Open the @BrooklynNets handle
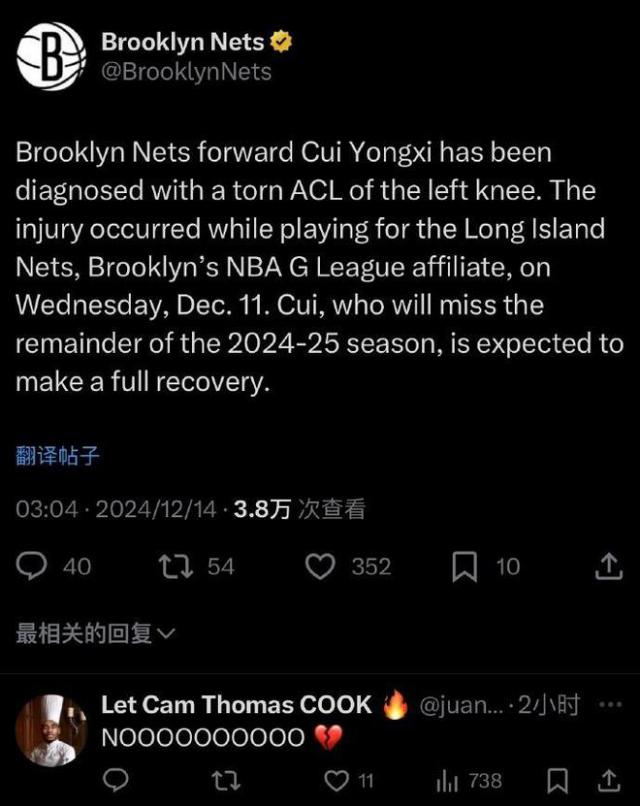 [187, 72]
